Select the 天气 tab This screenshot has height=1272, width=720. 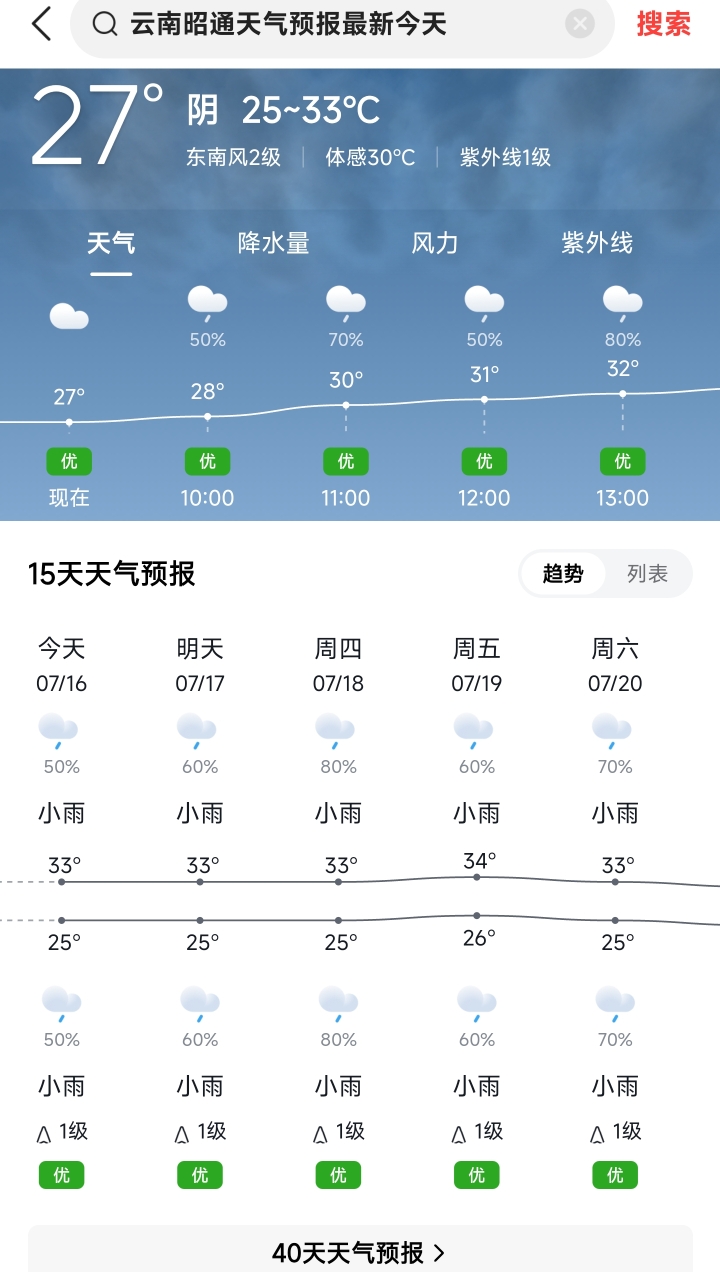click(110, 243)
